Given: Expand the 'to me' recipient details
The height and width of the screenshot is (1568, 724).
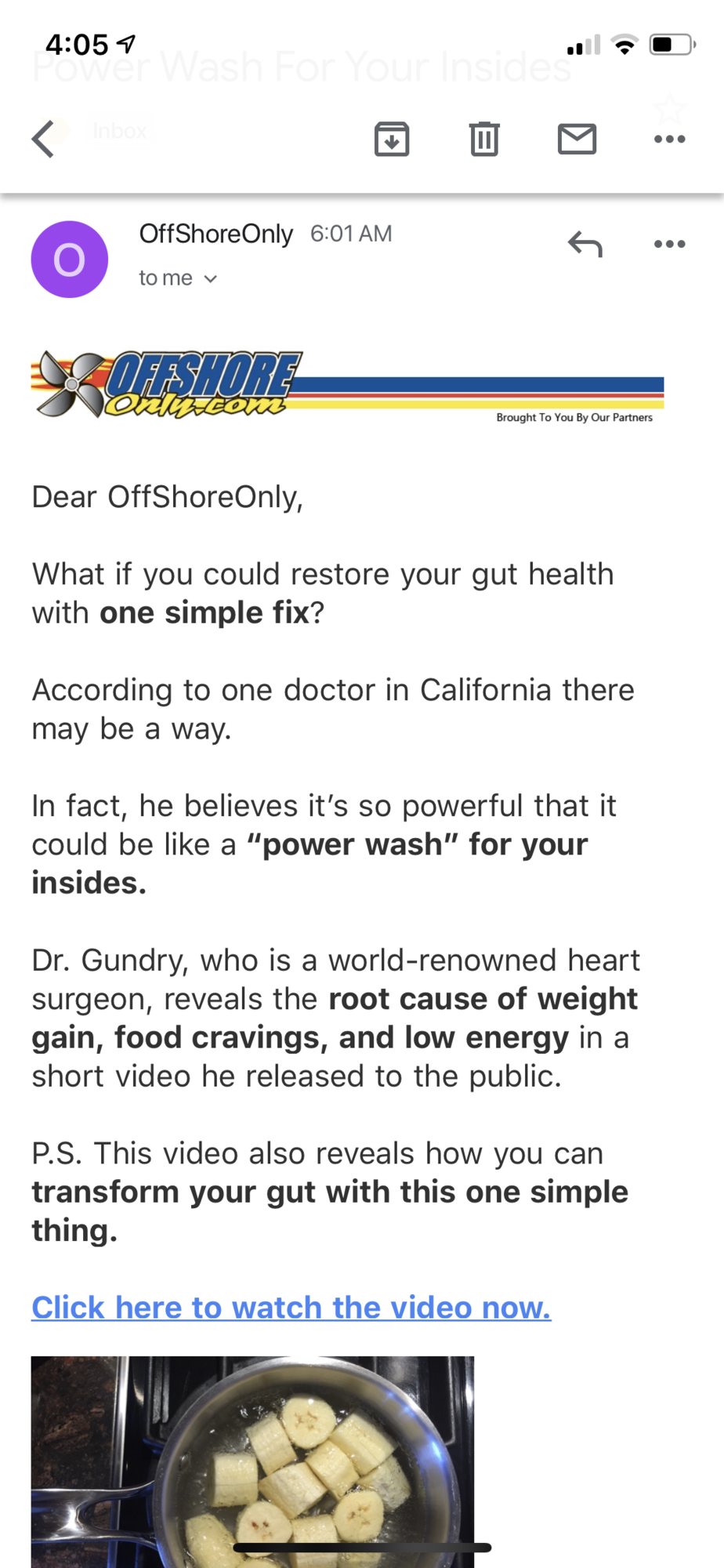Looking at the screenshot, I should click(179, 278).
